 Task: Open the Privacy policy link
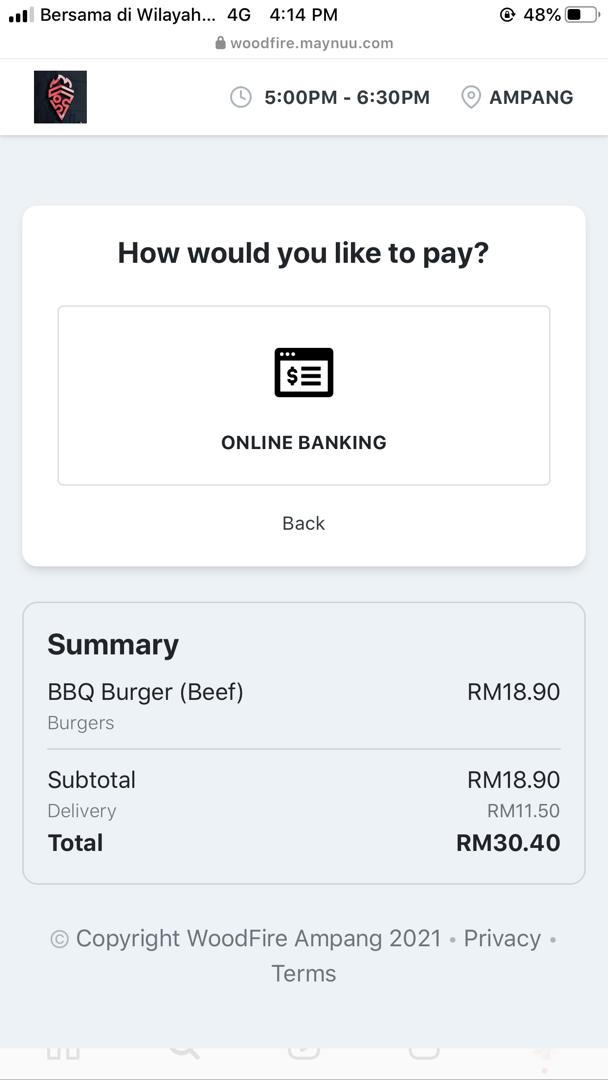click(502, 938)
